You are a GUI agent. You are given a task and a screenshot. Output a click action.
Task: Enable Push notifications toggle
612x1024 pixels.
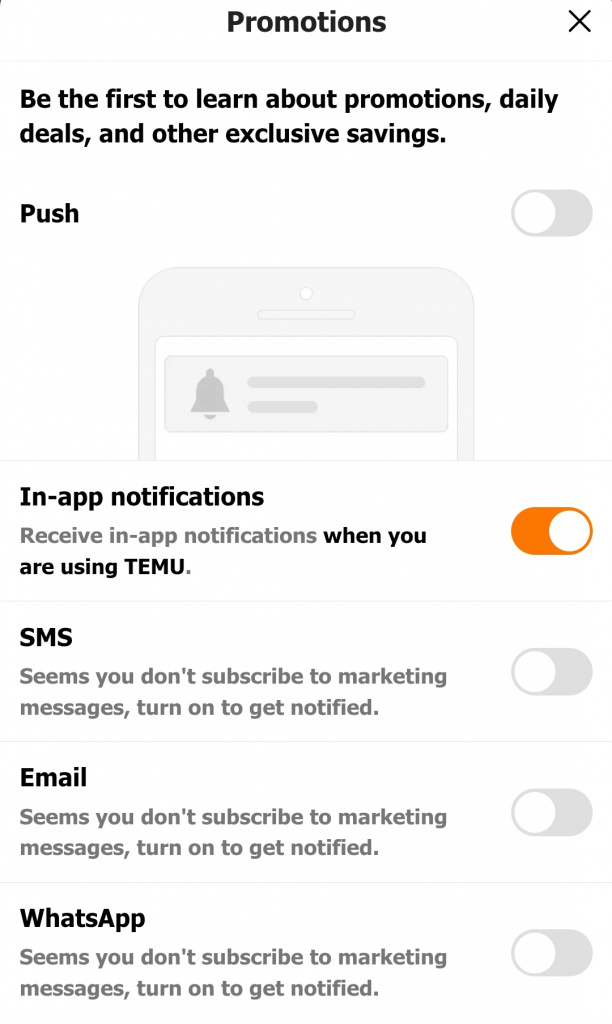tap(551, 213)
